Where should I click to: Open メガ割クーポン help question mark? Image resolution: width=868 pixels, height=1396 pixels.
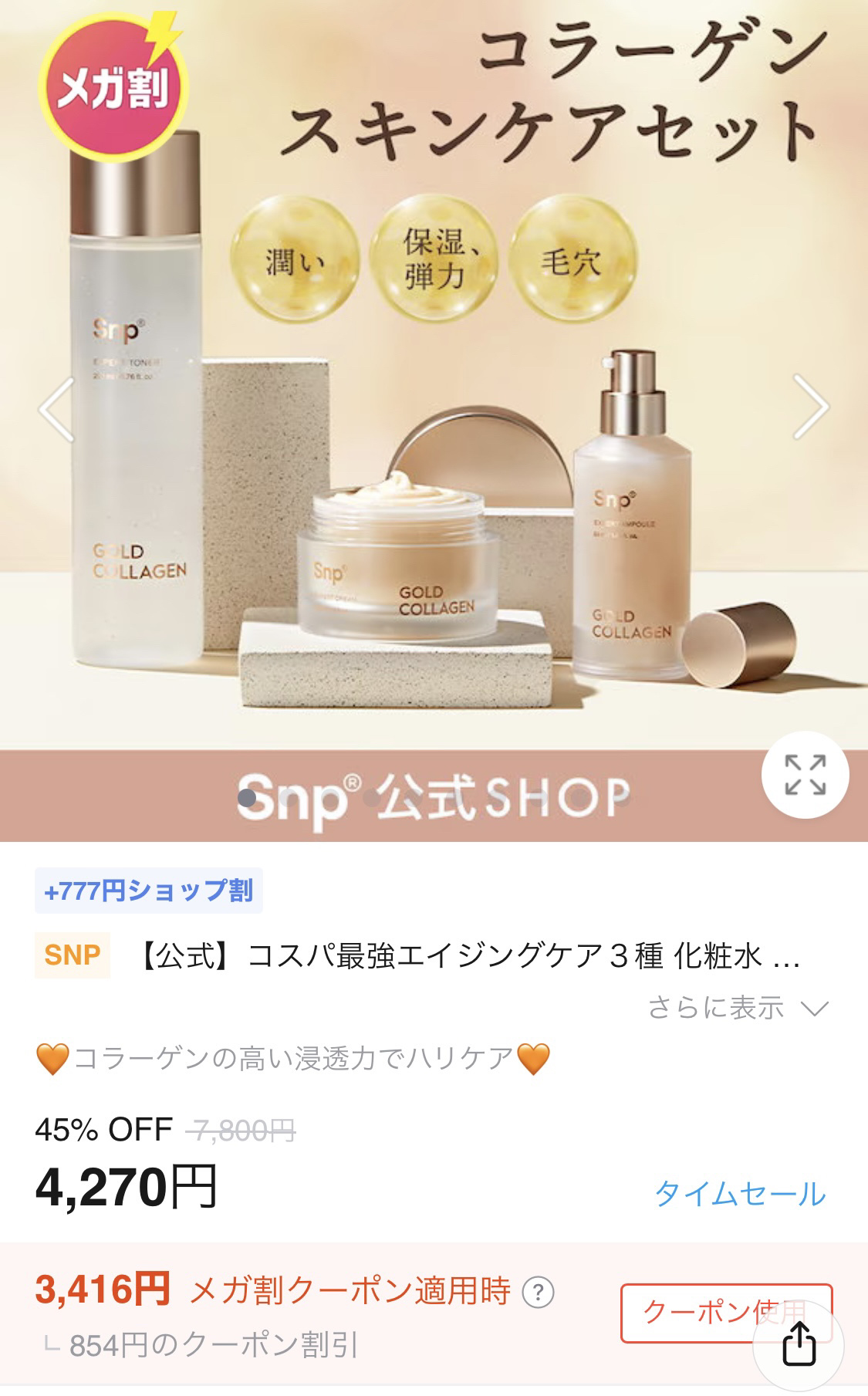click(538, 1292)
